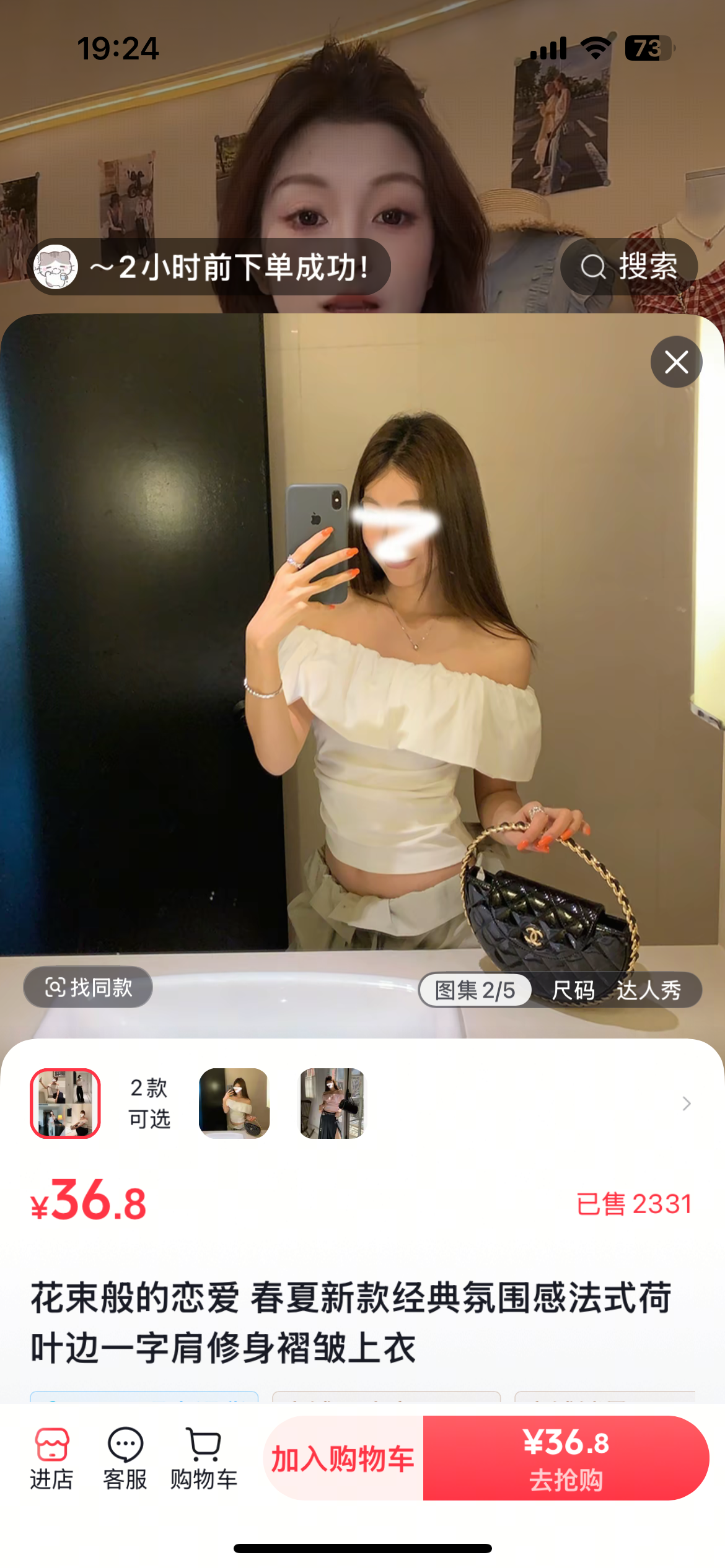
Task: Expand style options with the chevron
Action: pyautogui.click(x=686, y=1104)
